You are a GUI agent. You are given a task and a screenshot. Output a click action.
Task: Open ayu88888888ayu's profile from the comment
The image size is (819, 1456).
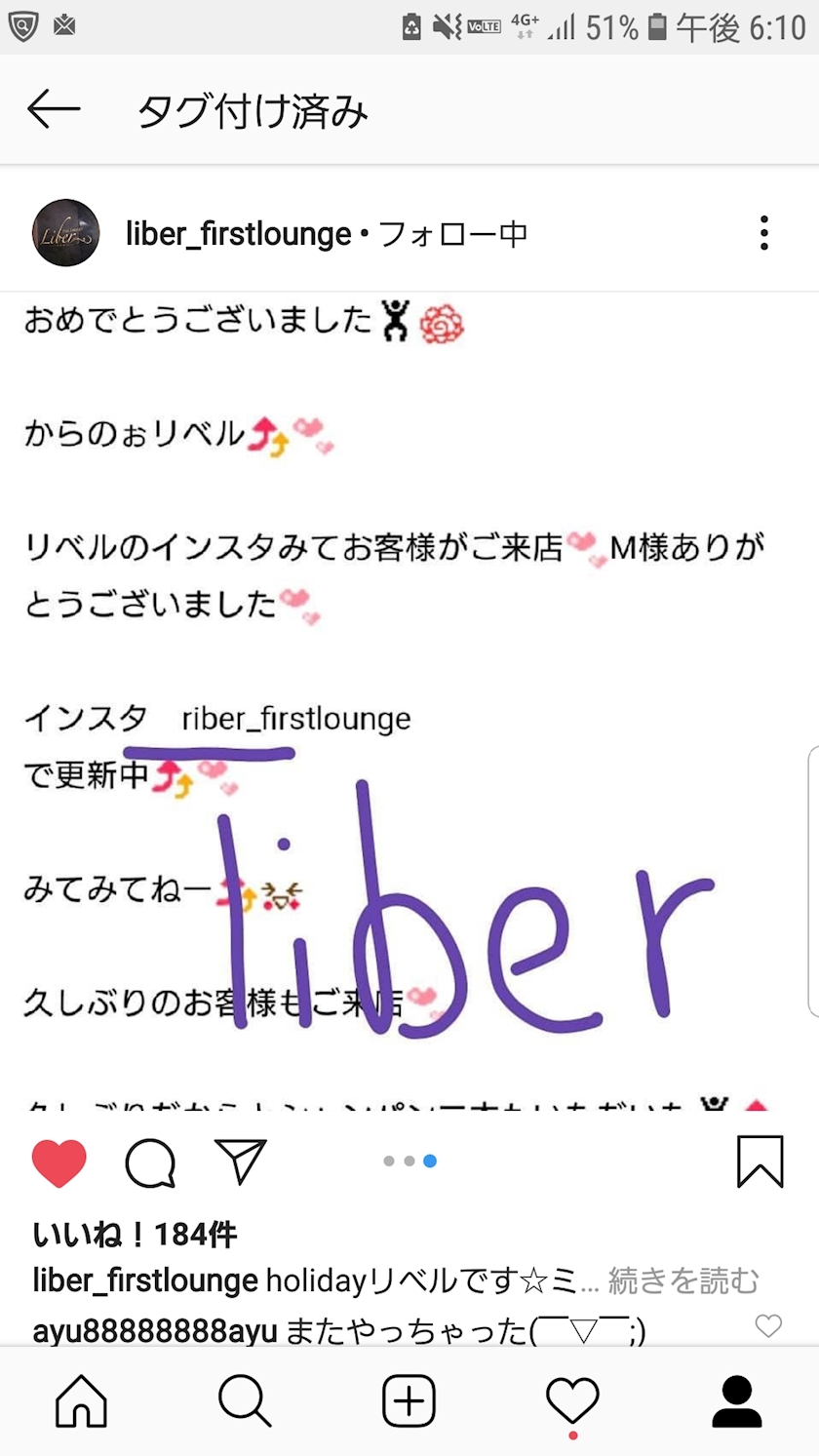(x=155, y=1330)
